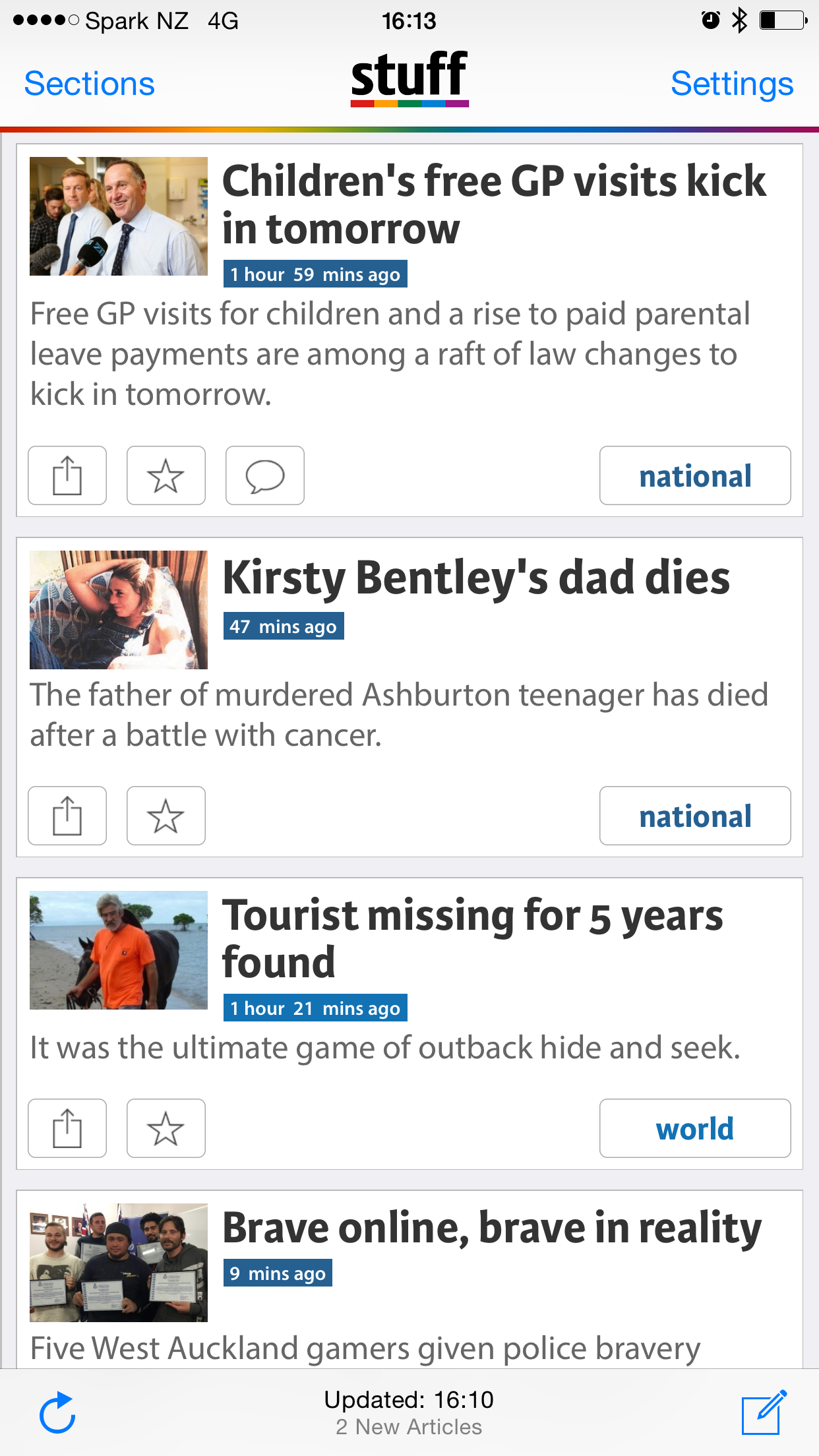Refresh the news feed
The height and width of the screenshot is (1456, 819).
pos(57,1413)
